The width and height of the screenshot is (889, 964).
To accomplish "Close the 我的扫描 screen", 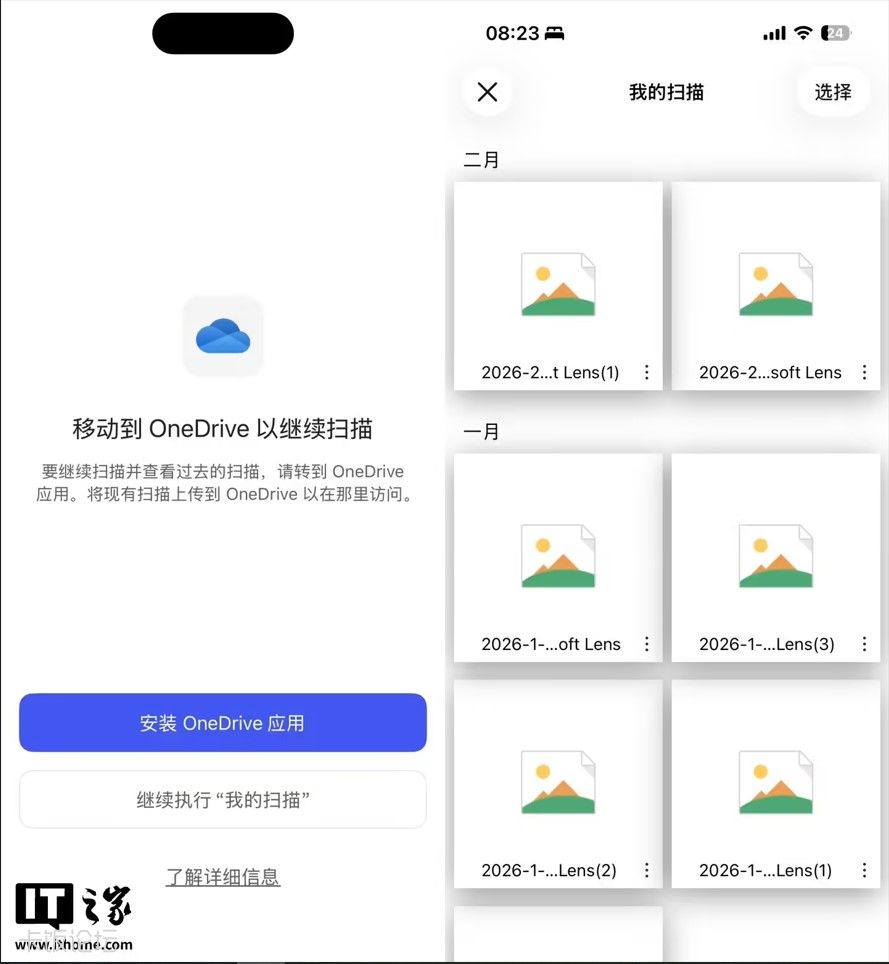I will point(487,92).
